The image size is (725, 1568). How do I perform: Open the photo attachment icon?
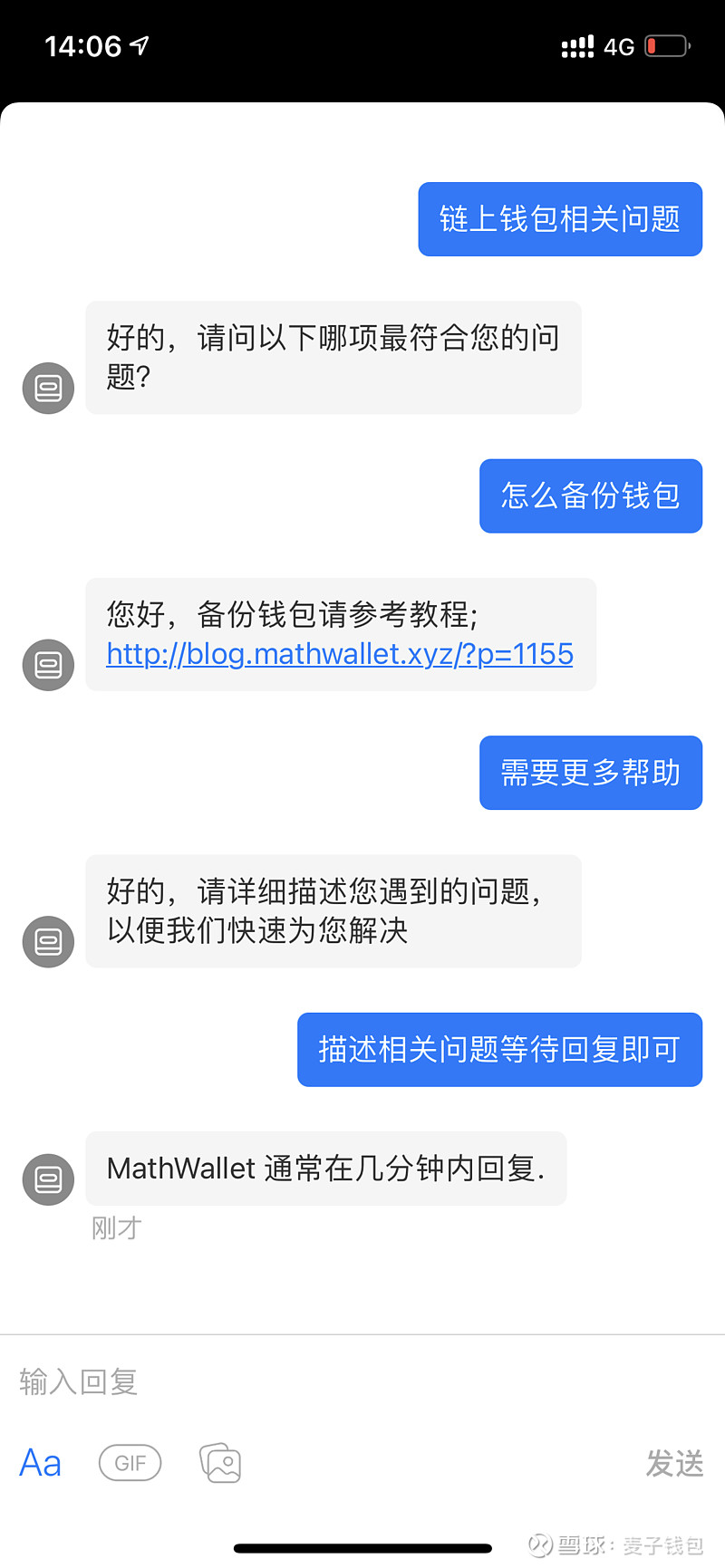coord(219,1462)
